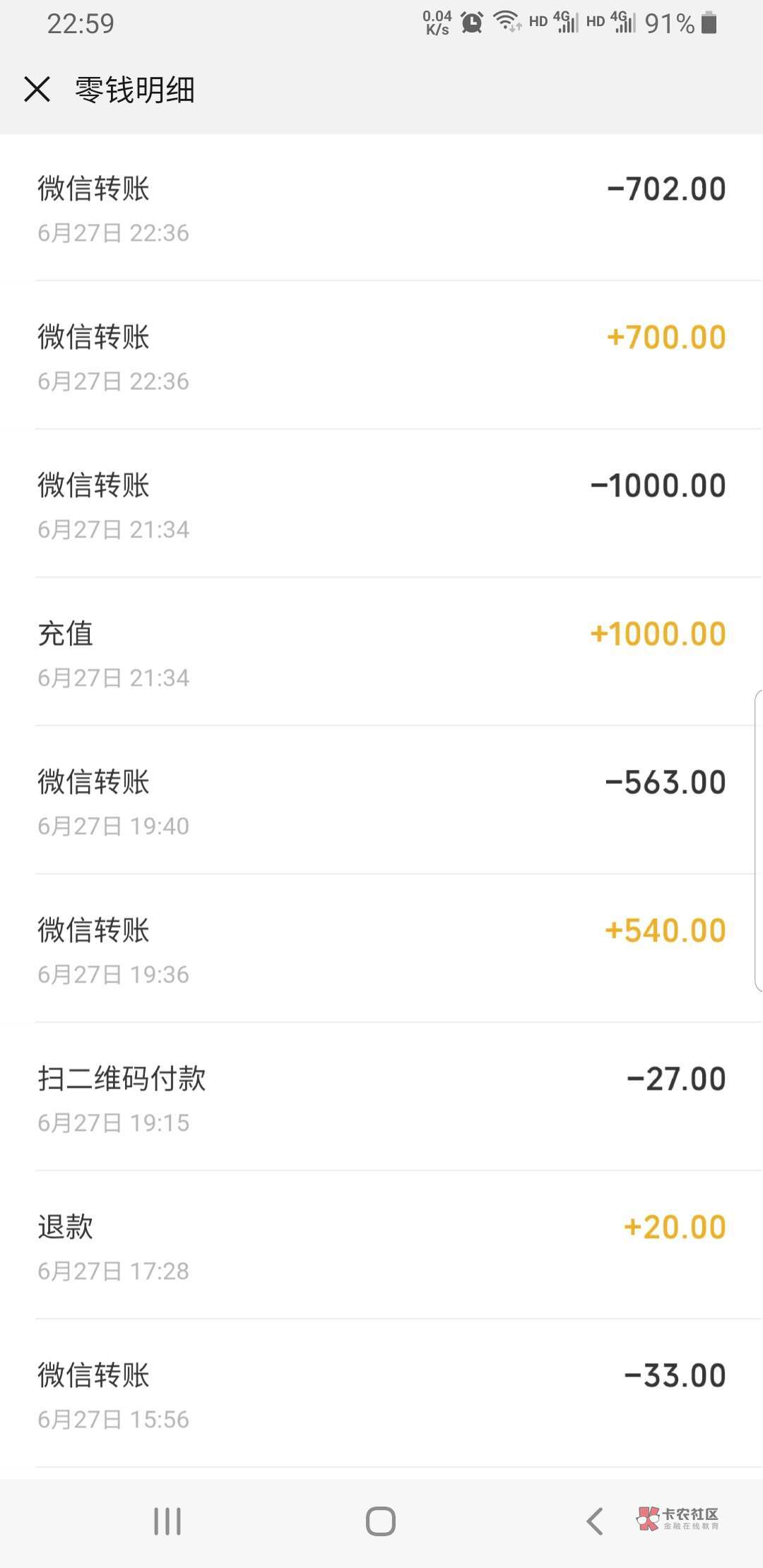Open the -1000.00 微信转账 record
This screenshot has height=1568, width=763.
[381, 504]
